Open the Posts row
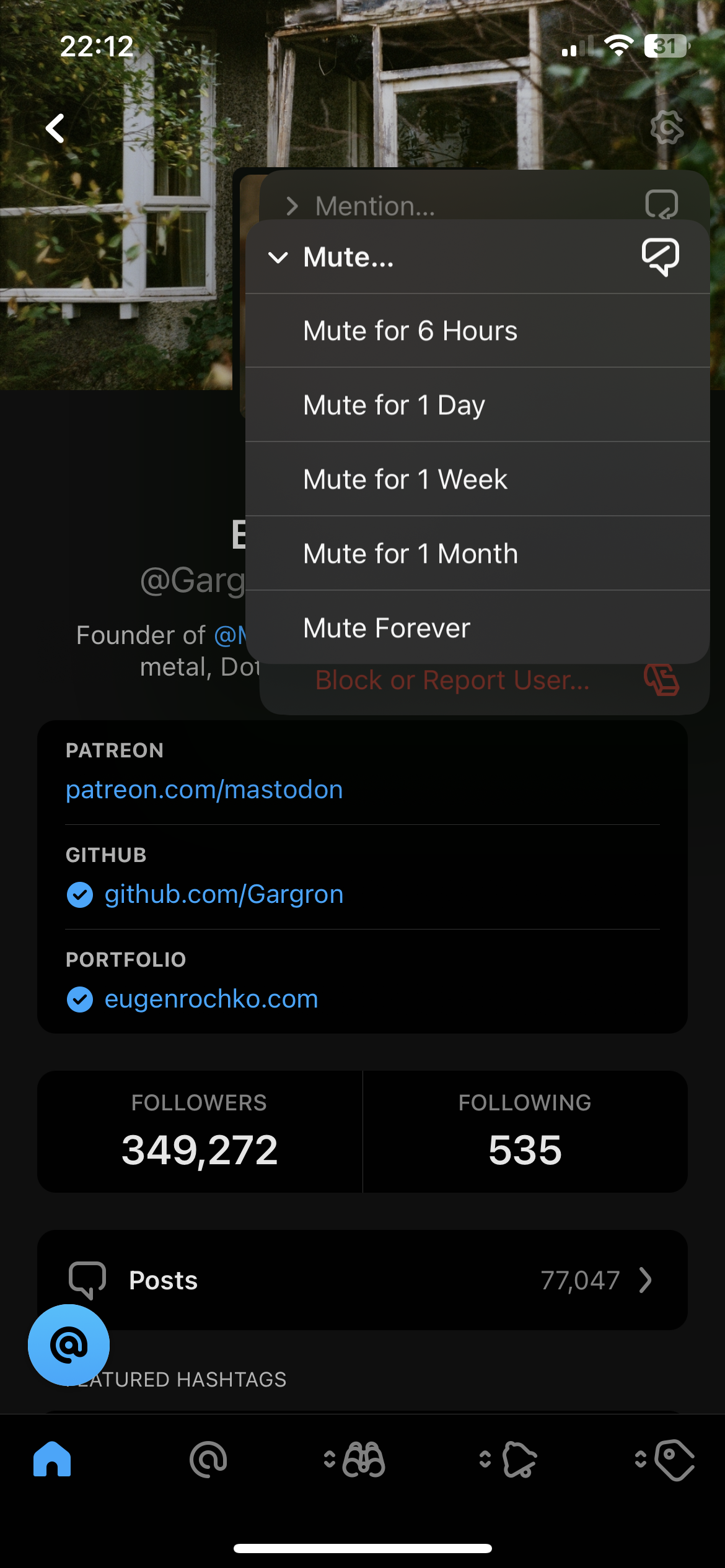The width and height of the screenshot is (725, 1568). pyautogui.click(x=362, y=1280)
